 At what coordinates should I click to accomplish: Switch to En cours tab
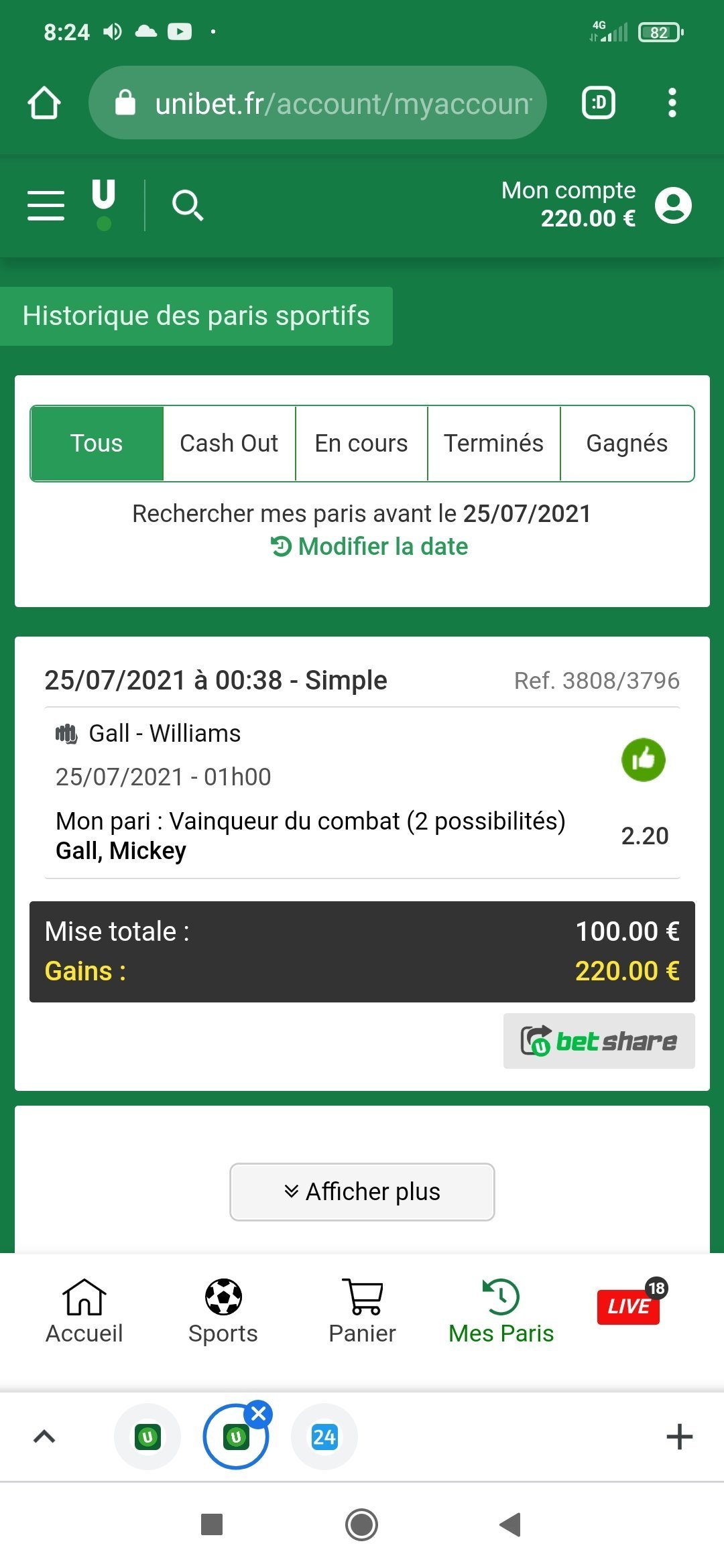click(x=361, y=444)
